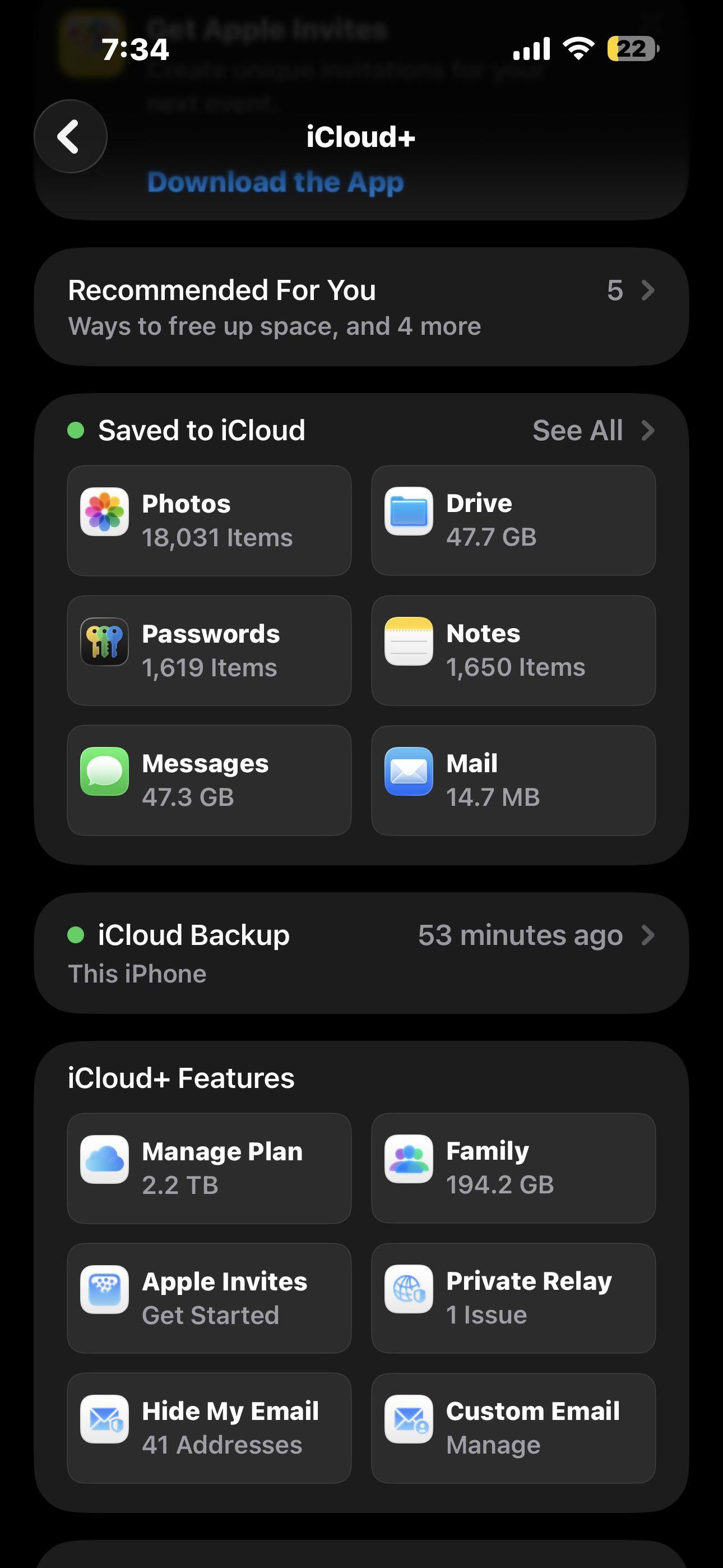The height and width of the screenshot is (1568, 723).
Task: Open the Notes iCloud card
Action: (513, 650)
